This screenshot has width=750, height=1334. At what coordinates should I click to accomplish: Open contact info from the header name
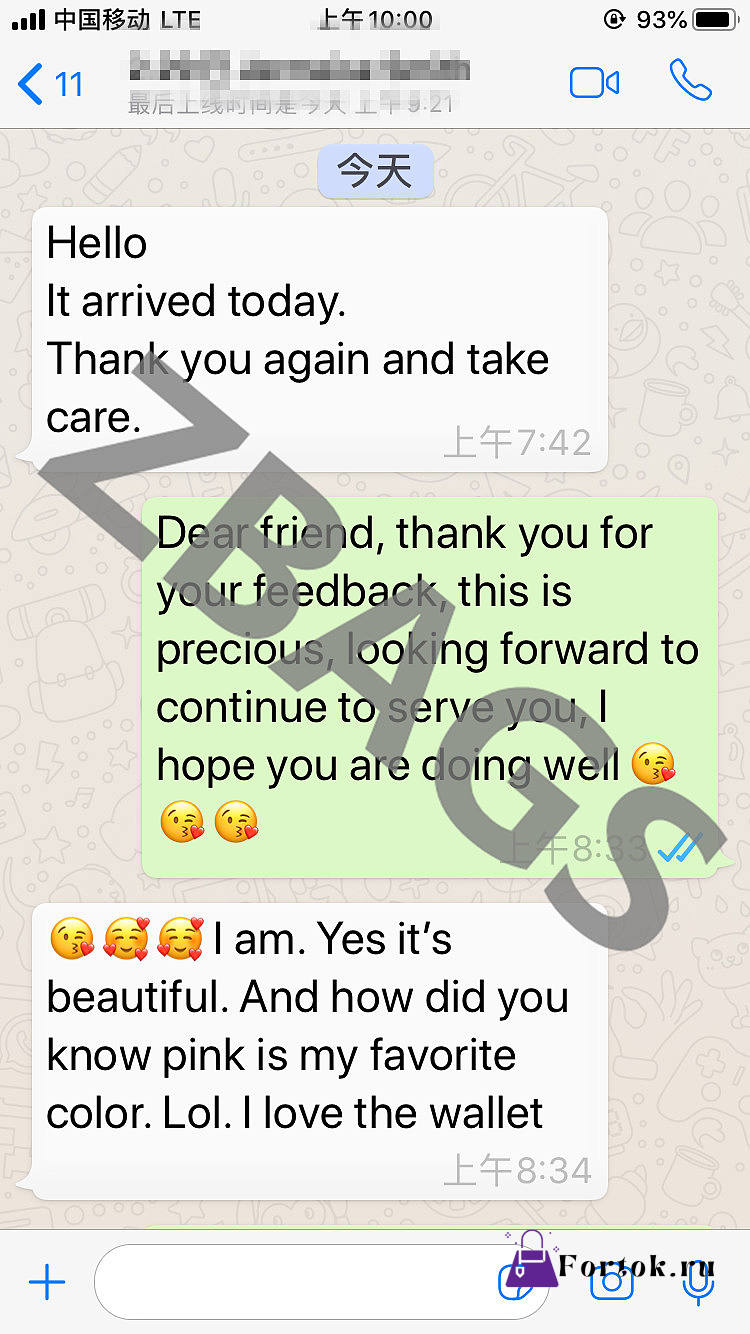coord(299,83)
